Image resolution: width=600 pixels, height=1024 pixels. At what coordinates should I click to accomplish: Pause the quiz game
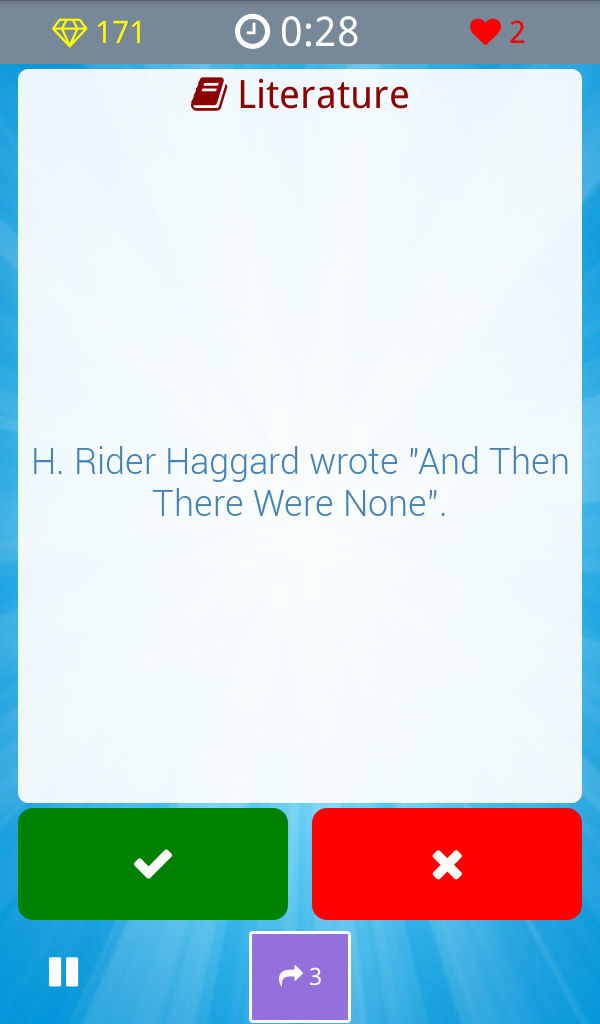[64, 972]
